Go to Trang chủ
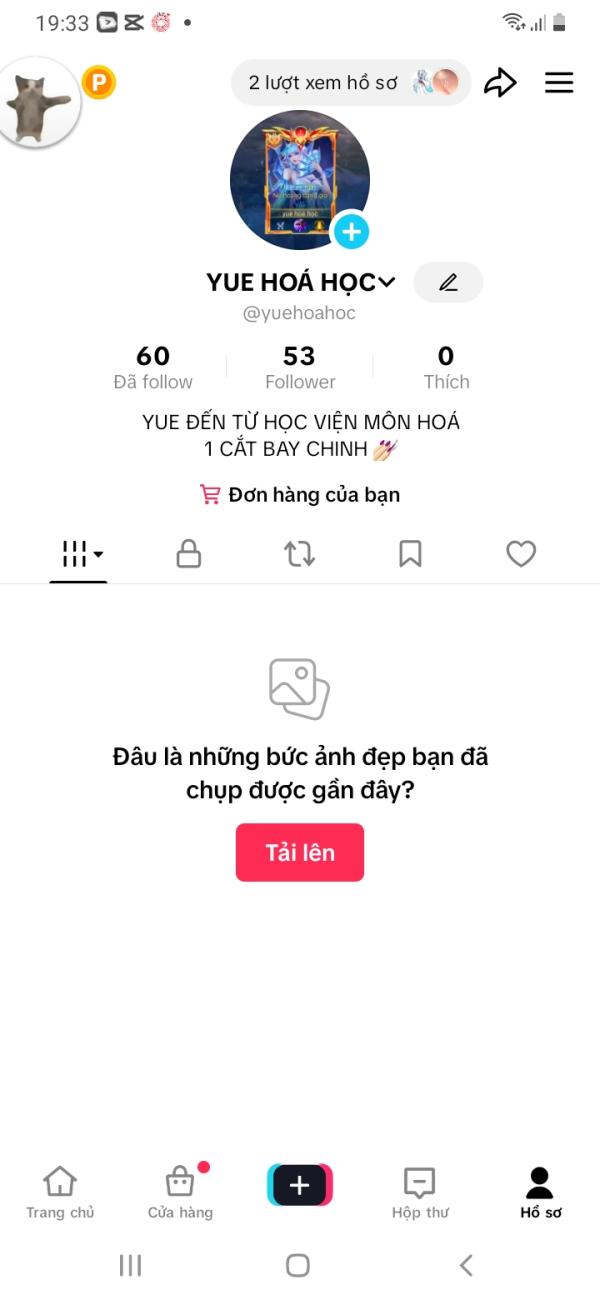 click(x=60, y=1192)
